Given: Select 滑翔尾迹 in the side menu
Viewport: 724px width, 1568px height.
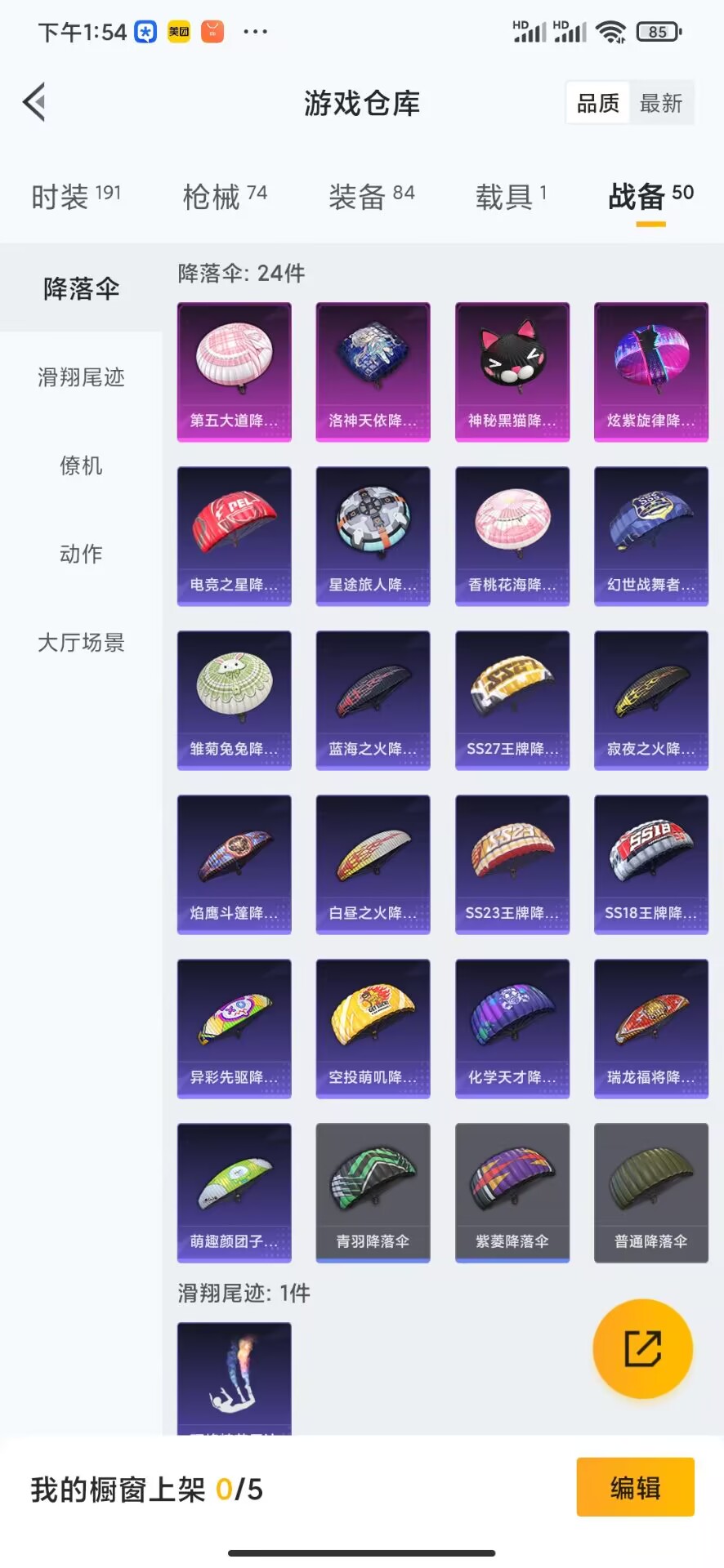Looking at the screenshot, I should tap(81, 377).
